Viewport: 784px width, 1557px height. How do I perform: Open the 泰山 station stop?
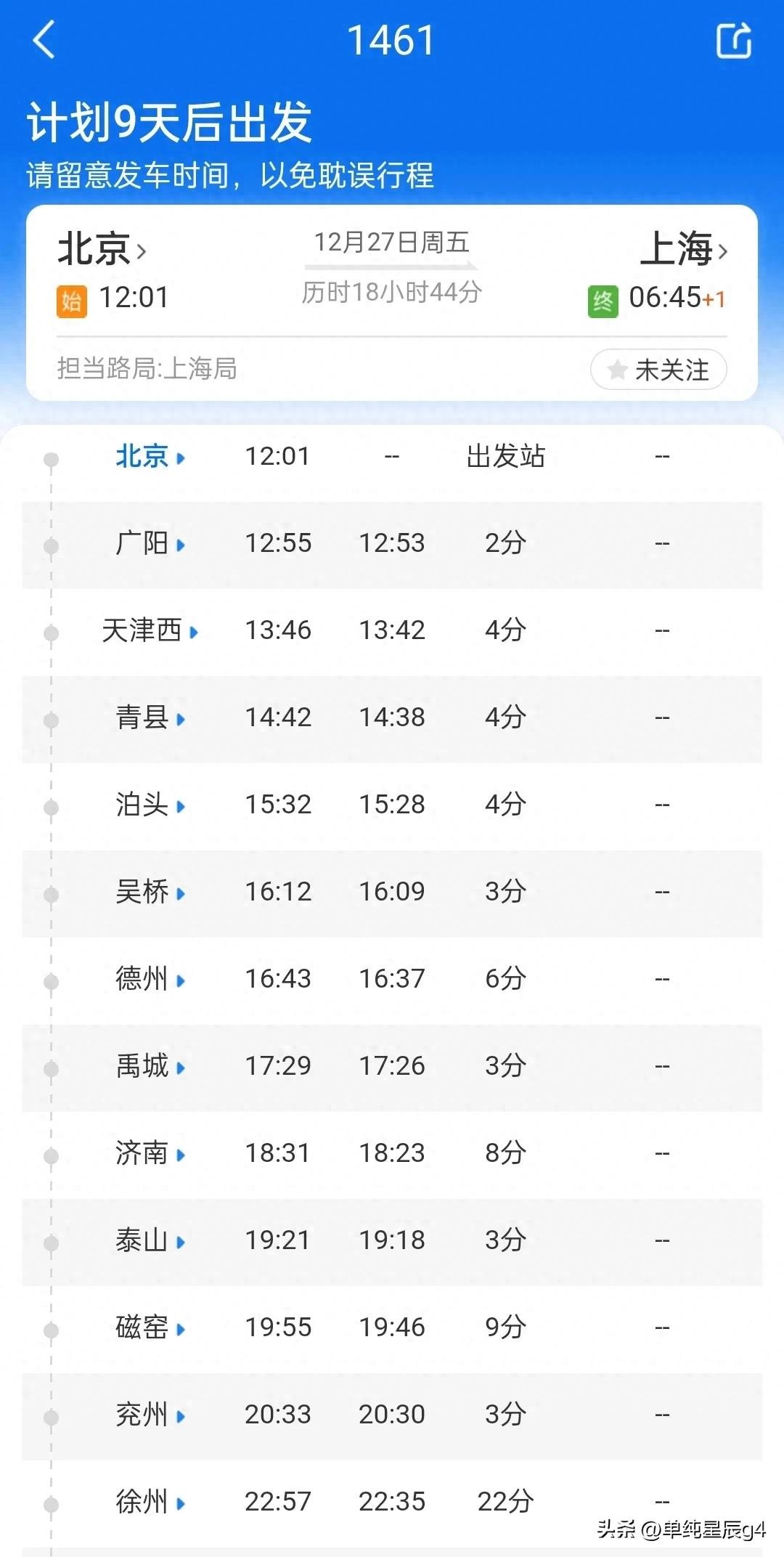(x=150, y=1241)
